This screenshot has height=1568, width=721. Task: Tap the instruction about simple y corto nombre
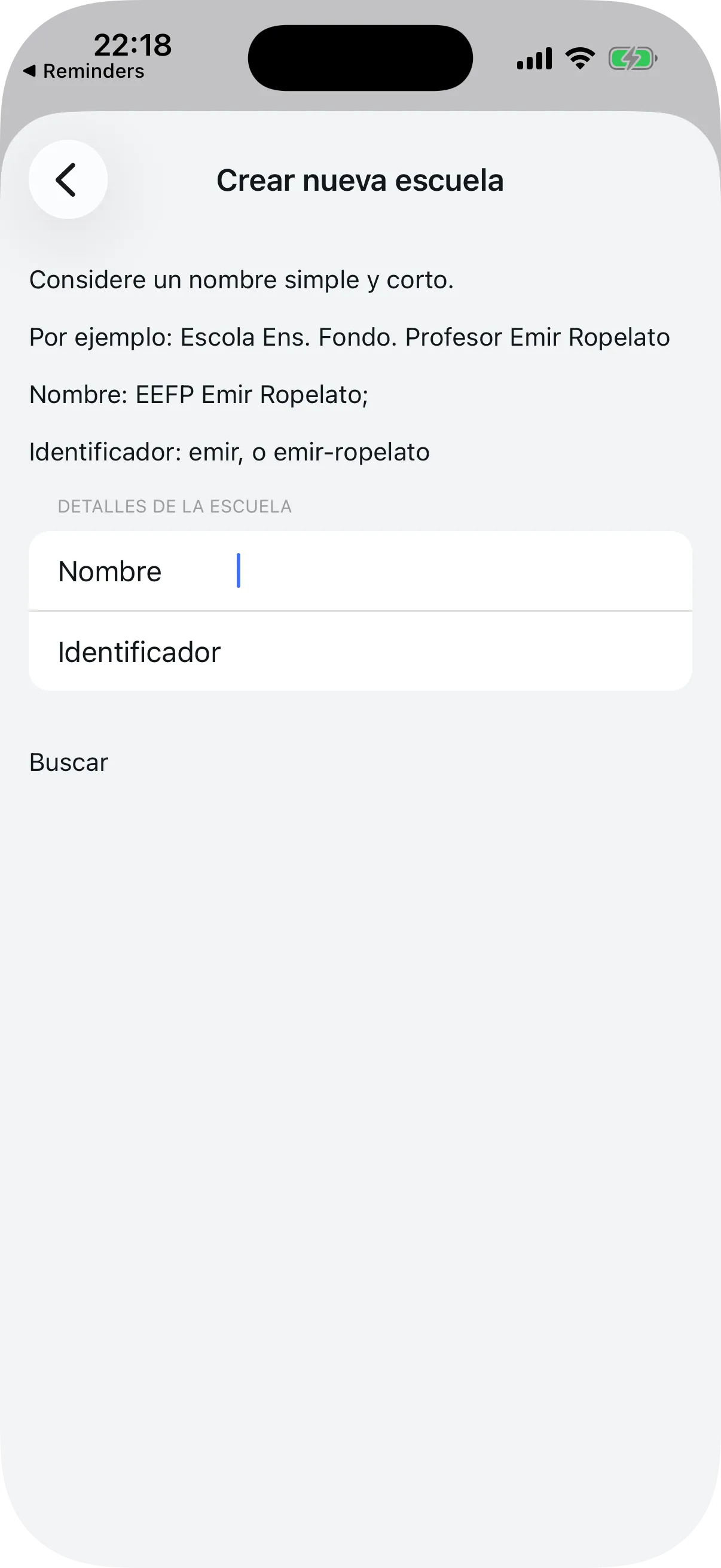pyautogui.click(x=242, y=279)
